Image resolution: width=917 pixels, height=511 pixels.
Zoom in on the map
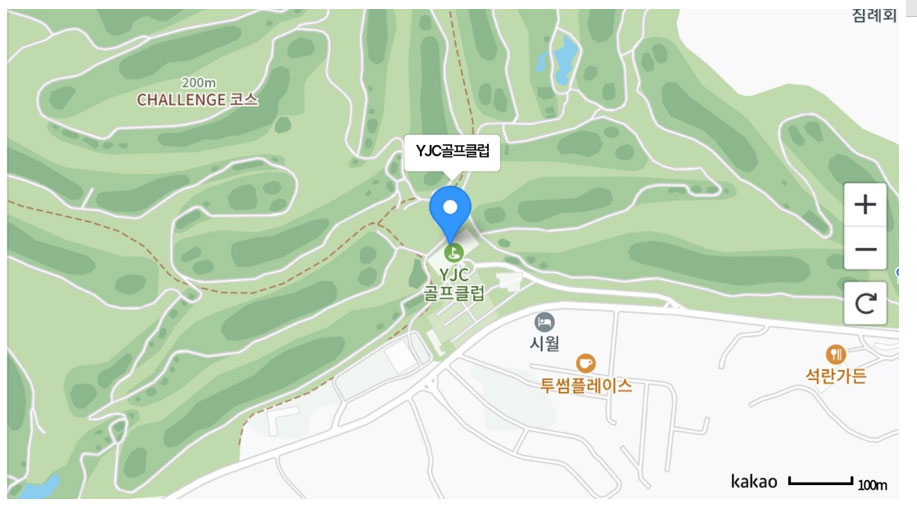[x=865, y=205]
